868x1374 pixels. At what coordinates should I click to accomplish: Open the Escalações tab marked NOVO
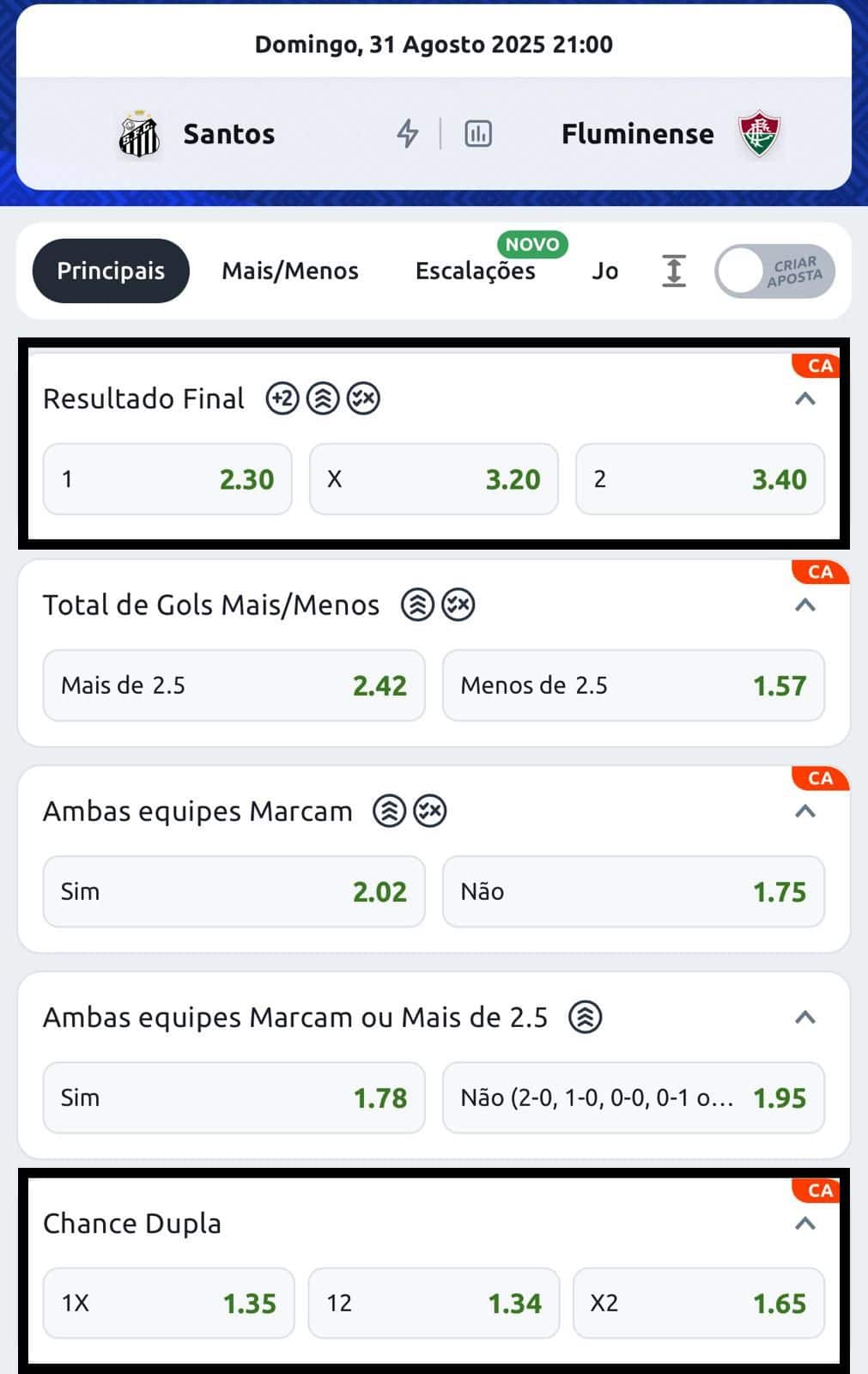[475, 271]
